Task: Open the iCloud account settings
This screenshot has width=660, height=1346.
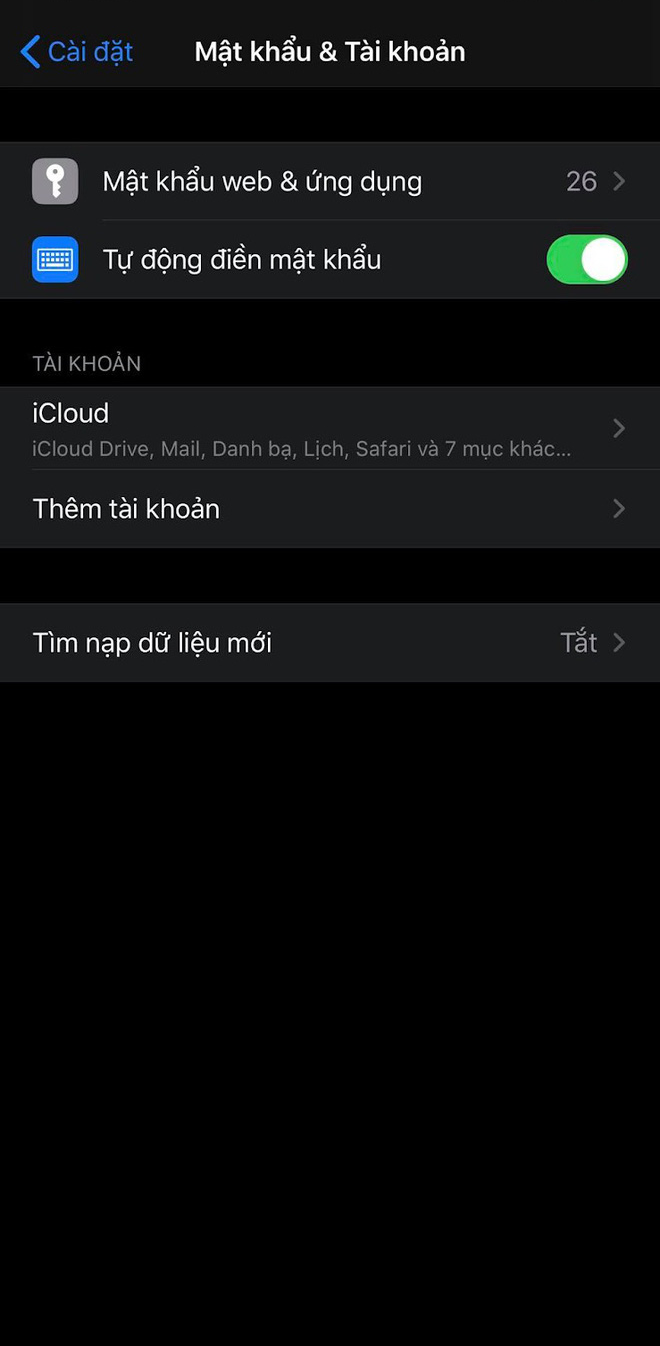Action: tap(330, 429)
